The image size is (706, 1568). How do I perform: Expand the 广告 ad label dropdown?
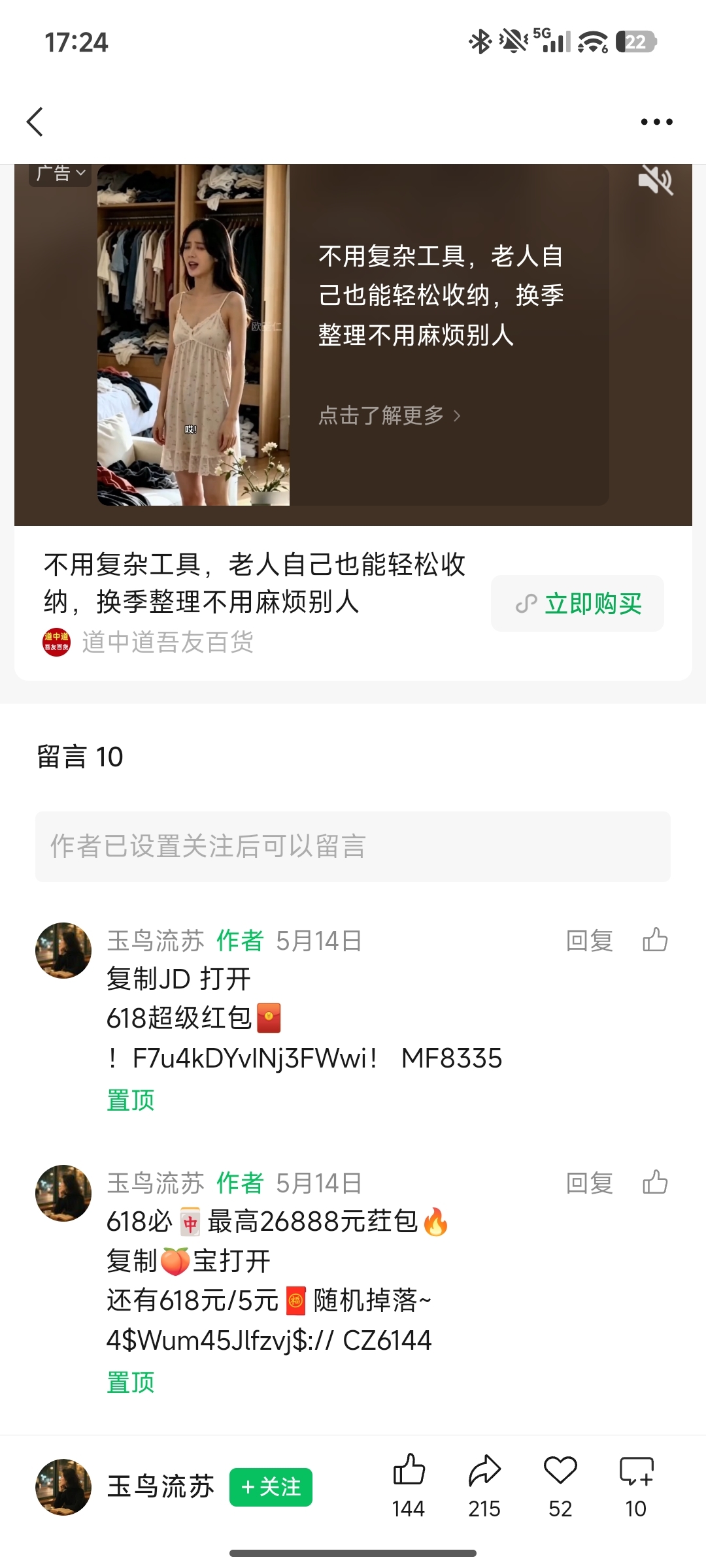coord(60,174)
